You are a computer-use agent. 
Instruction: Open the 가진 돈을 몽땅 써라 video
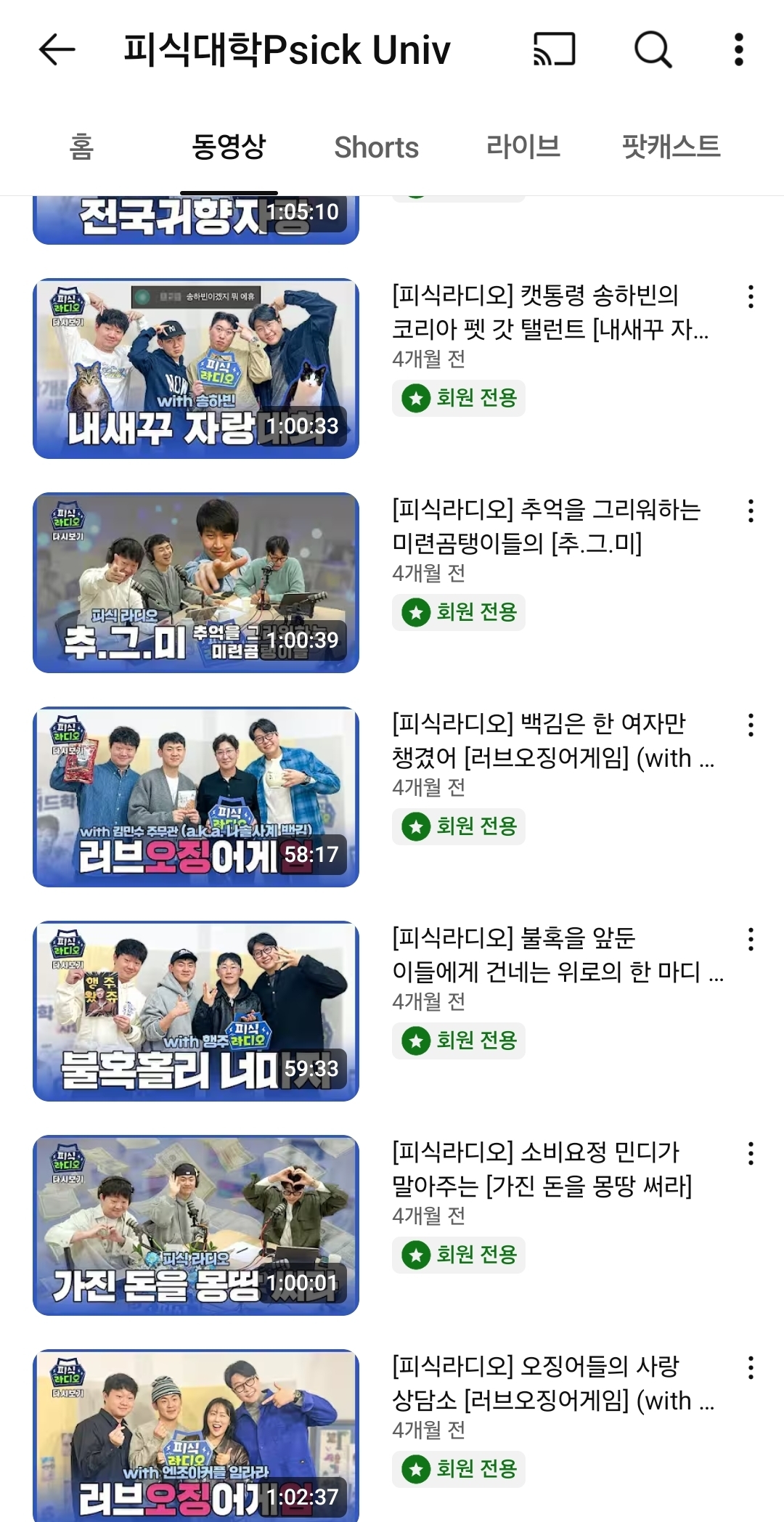196,1225
